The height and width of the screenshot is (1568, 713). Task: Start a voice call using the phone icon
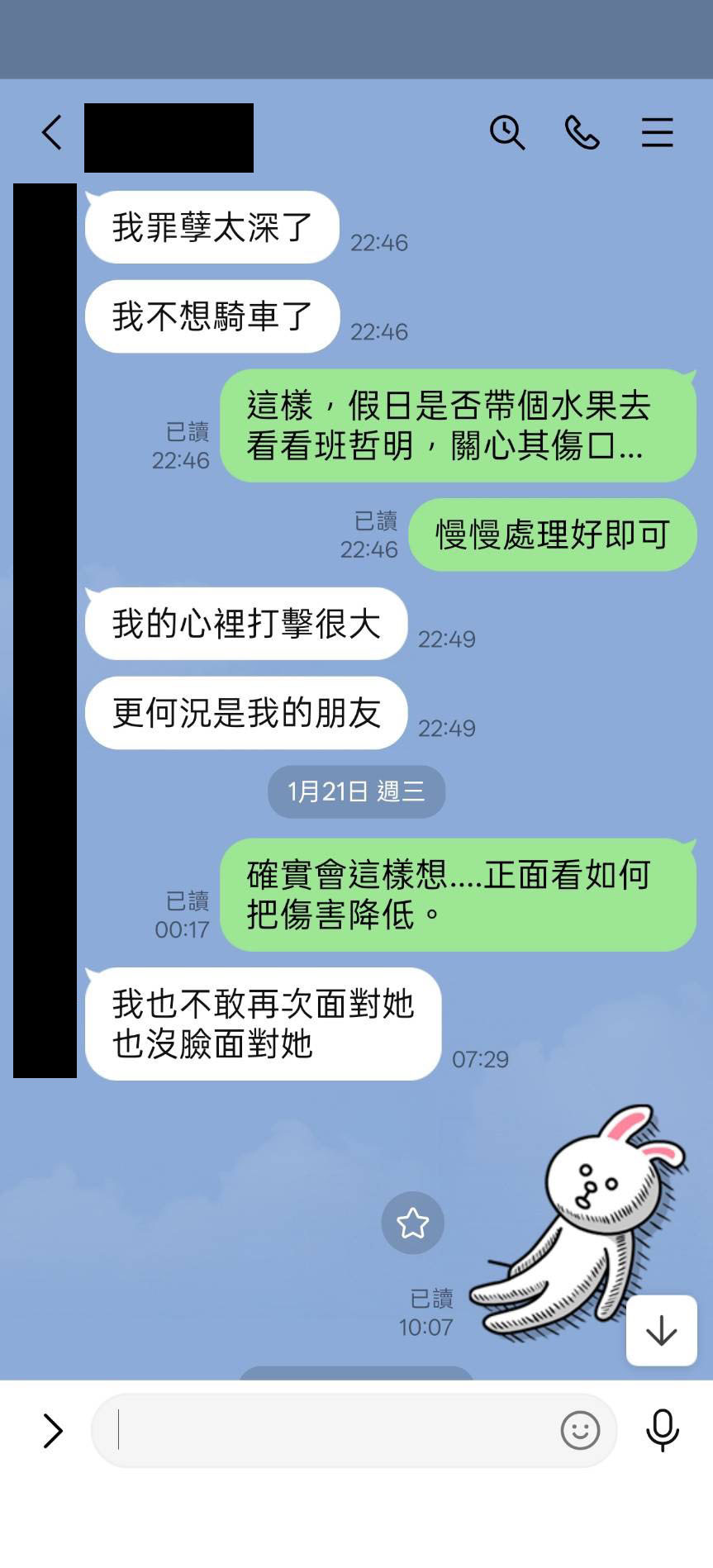pos(582,132)
